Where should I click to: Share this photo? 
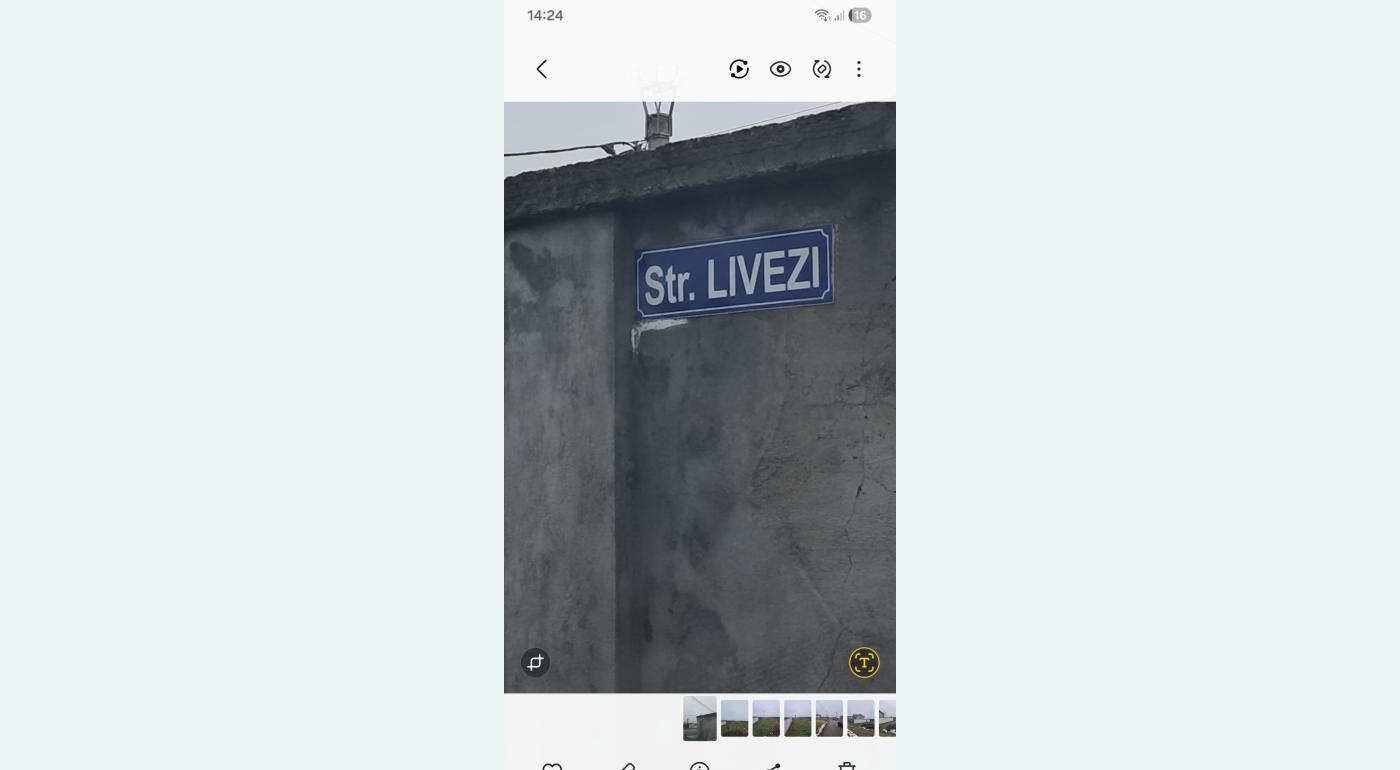click(773, 766)
